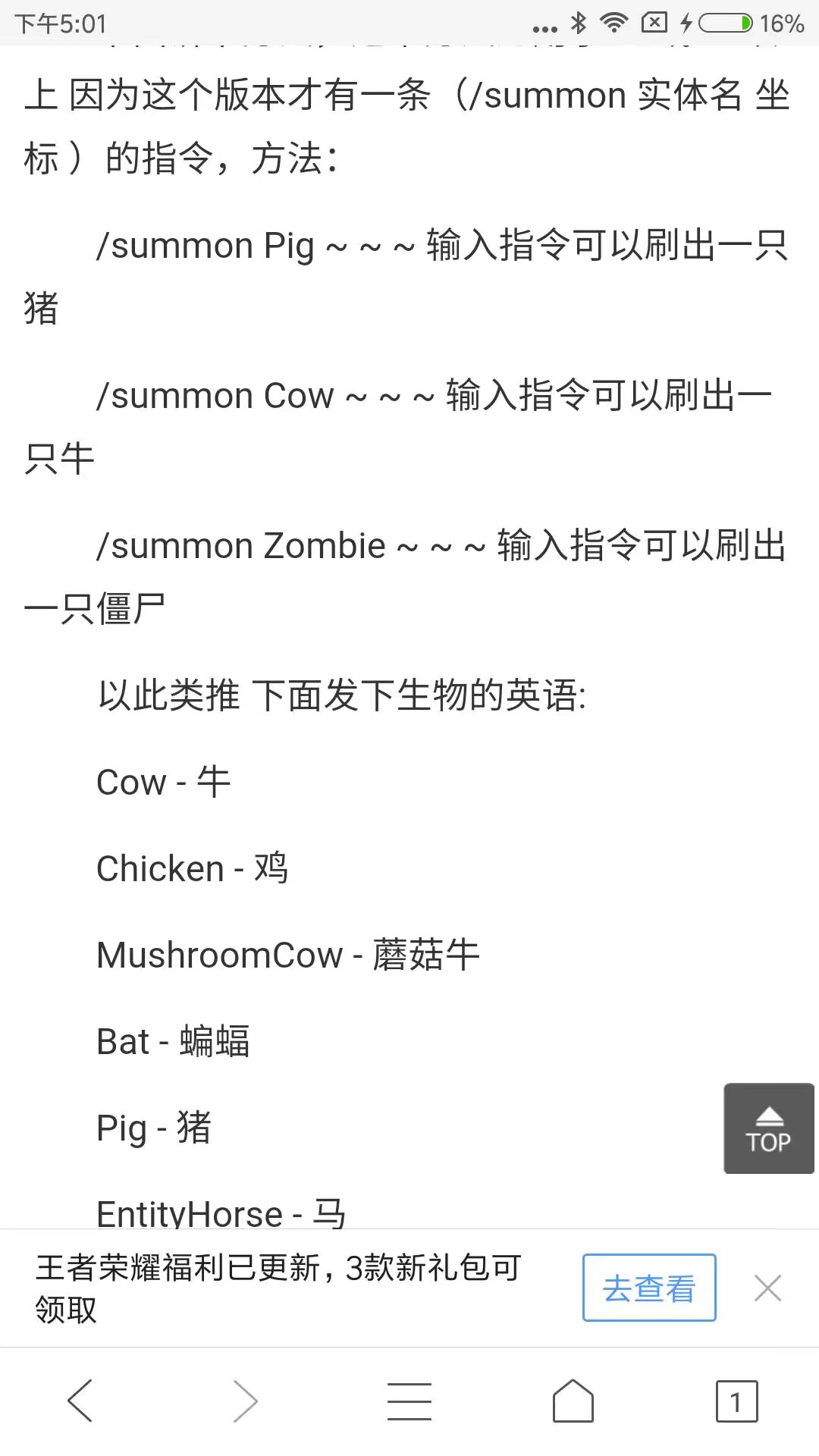
Task: Dismiss the 王者荣耀 promotion banner
Action: 767,1288
